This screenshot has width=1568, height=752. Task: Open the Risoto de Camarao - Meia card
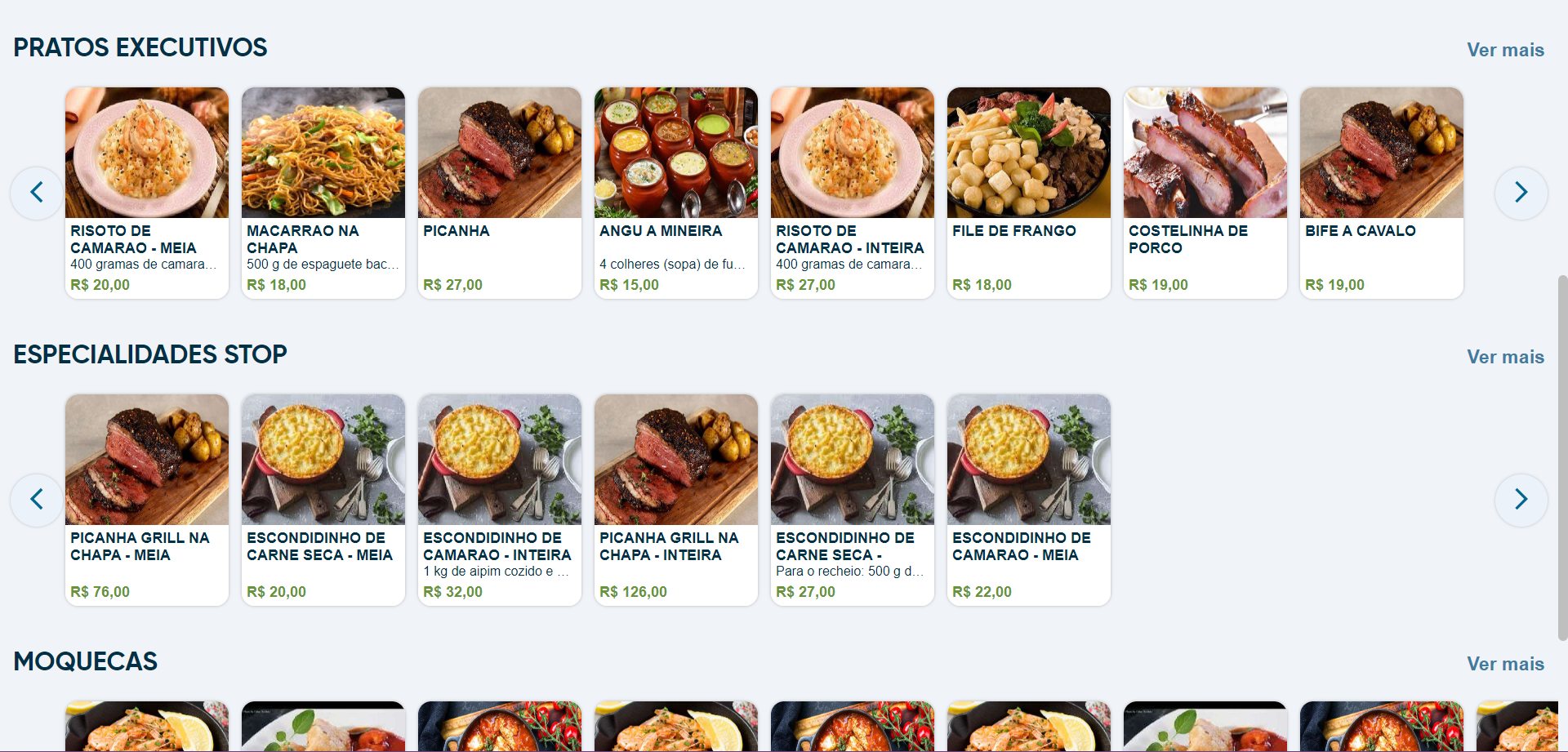point(147,193)
